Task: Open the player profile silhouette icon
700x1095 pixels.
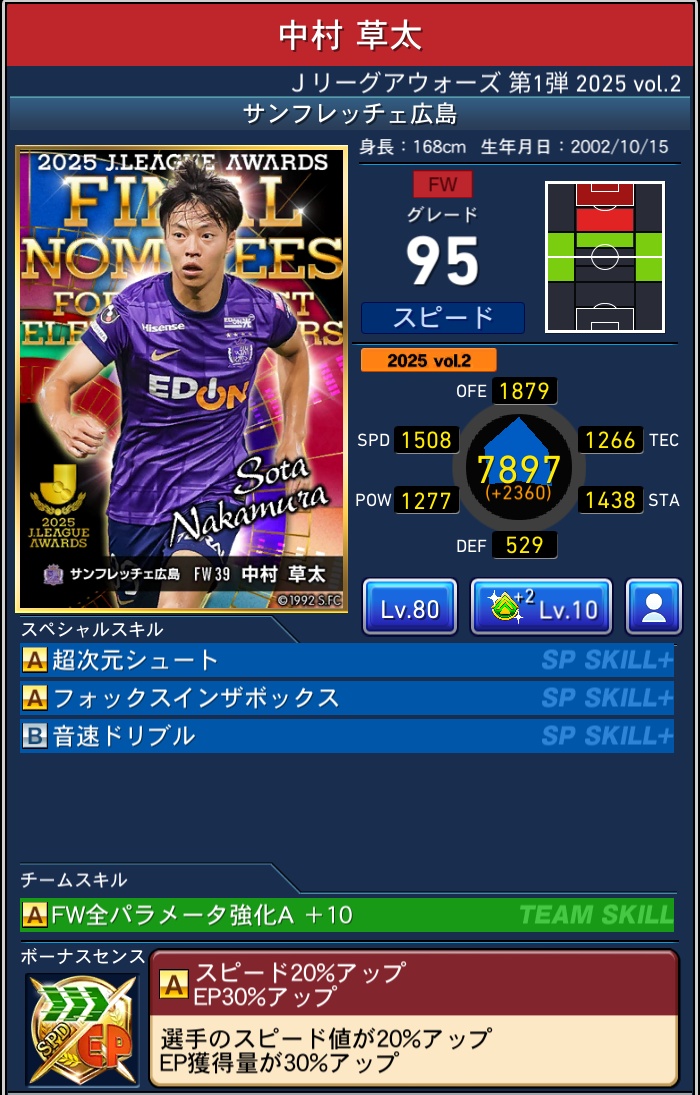Action: click(x=653, y=607)
